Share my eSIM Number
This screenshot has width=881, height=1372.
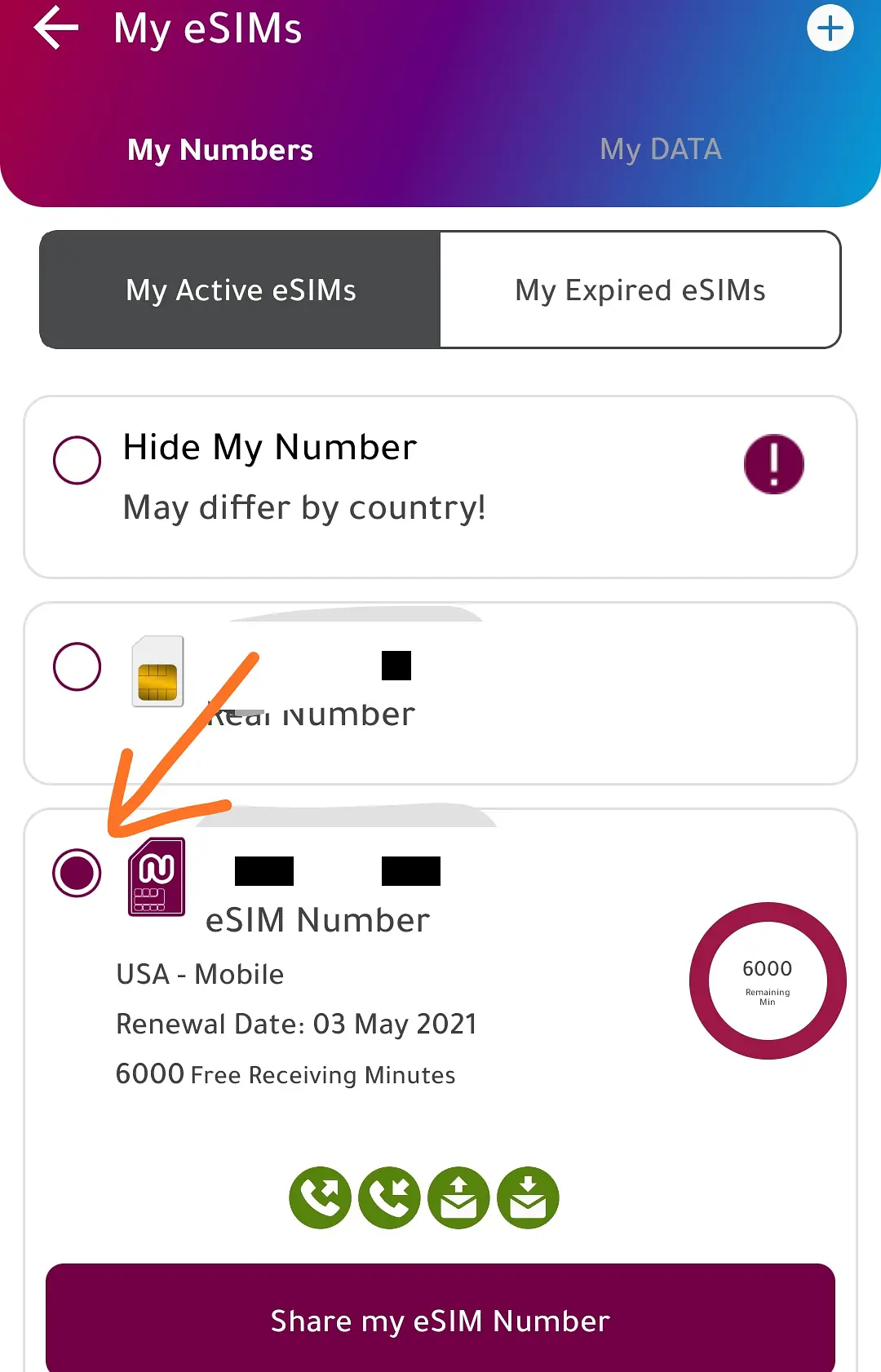tap(440, 1320)
